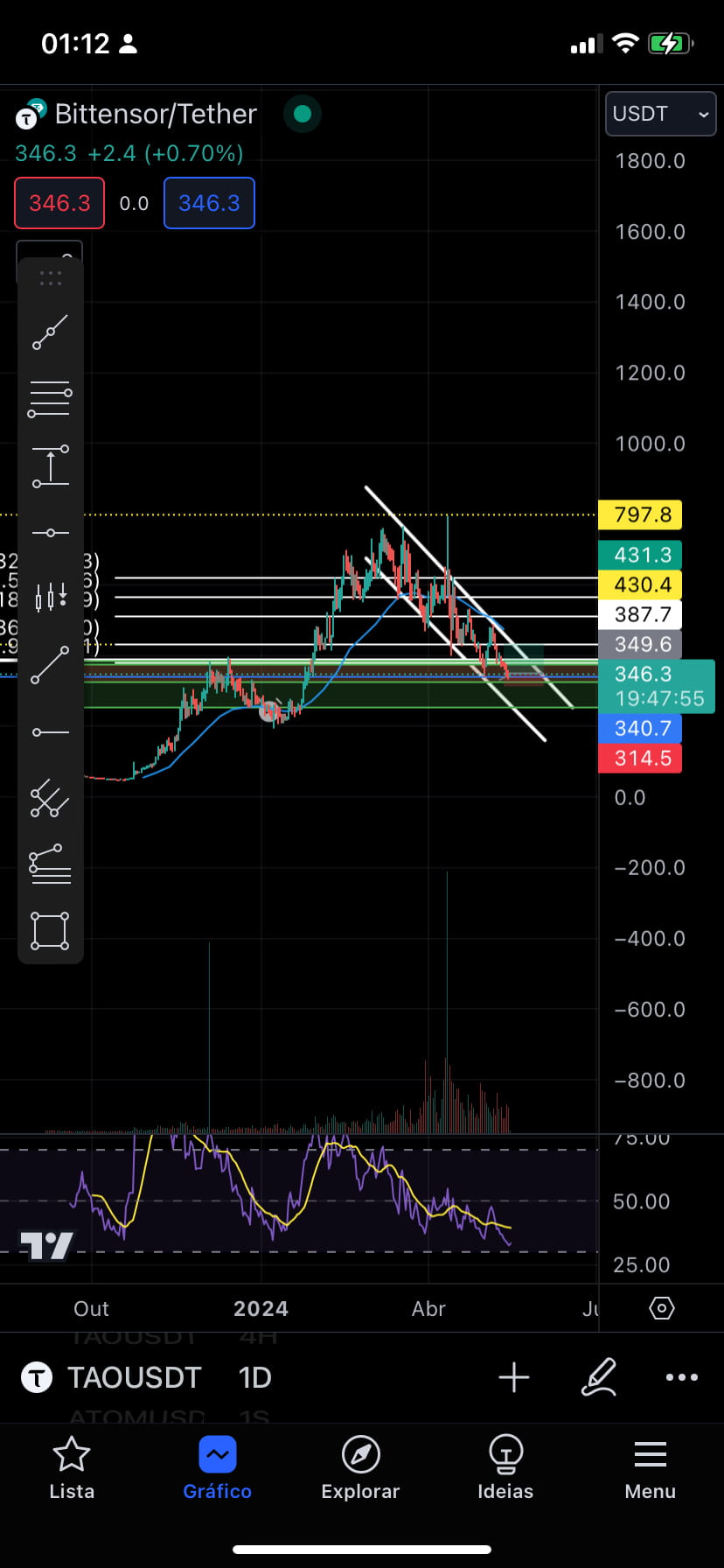Open the USDT currency dropdown
The width and height of the screenshot is (724, 1568).
tap(660, 114)
